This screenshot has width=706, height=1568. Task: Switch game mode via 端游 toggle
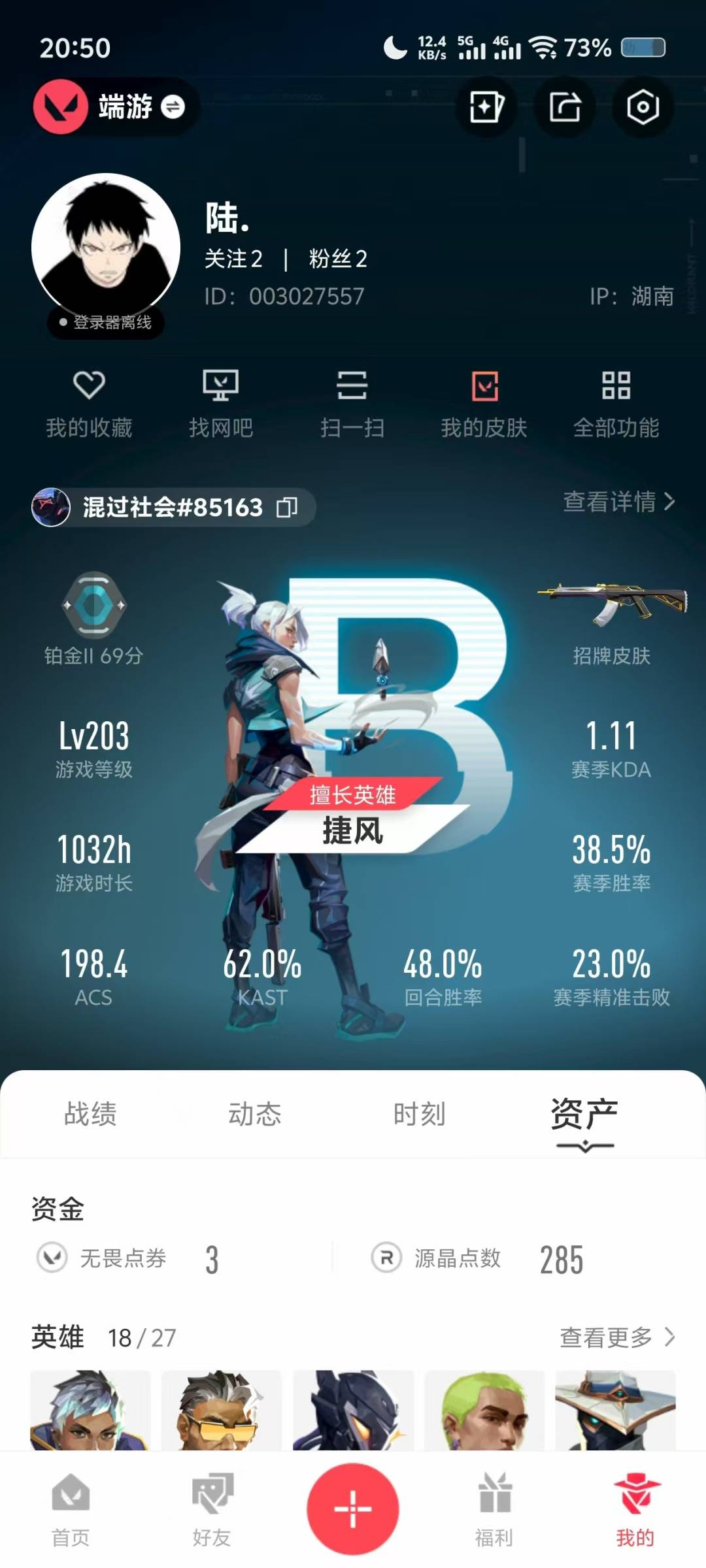(173, 106)
